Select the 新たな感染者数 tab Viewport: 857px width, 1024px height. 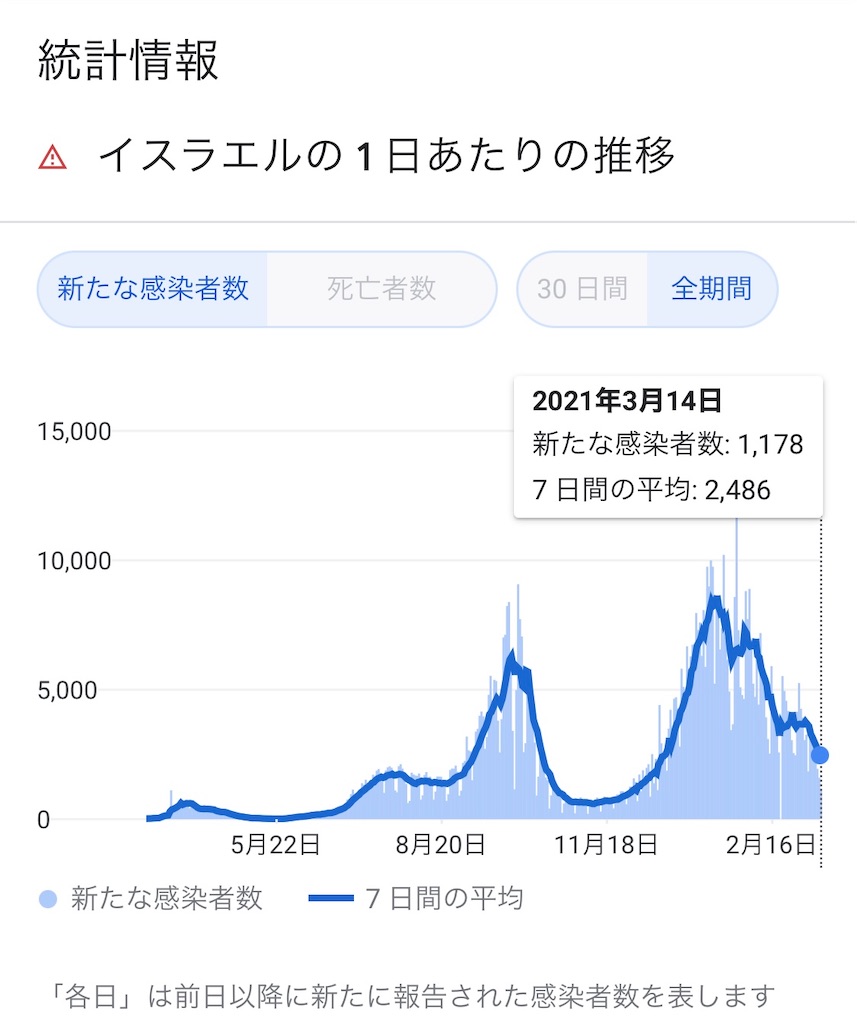[x=153, y=289]
